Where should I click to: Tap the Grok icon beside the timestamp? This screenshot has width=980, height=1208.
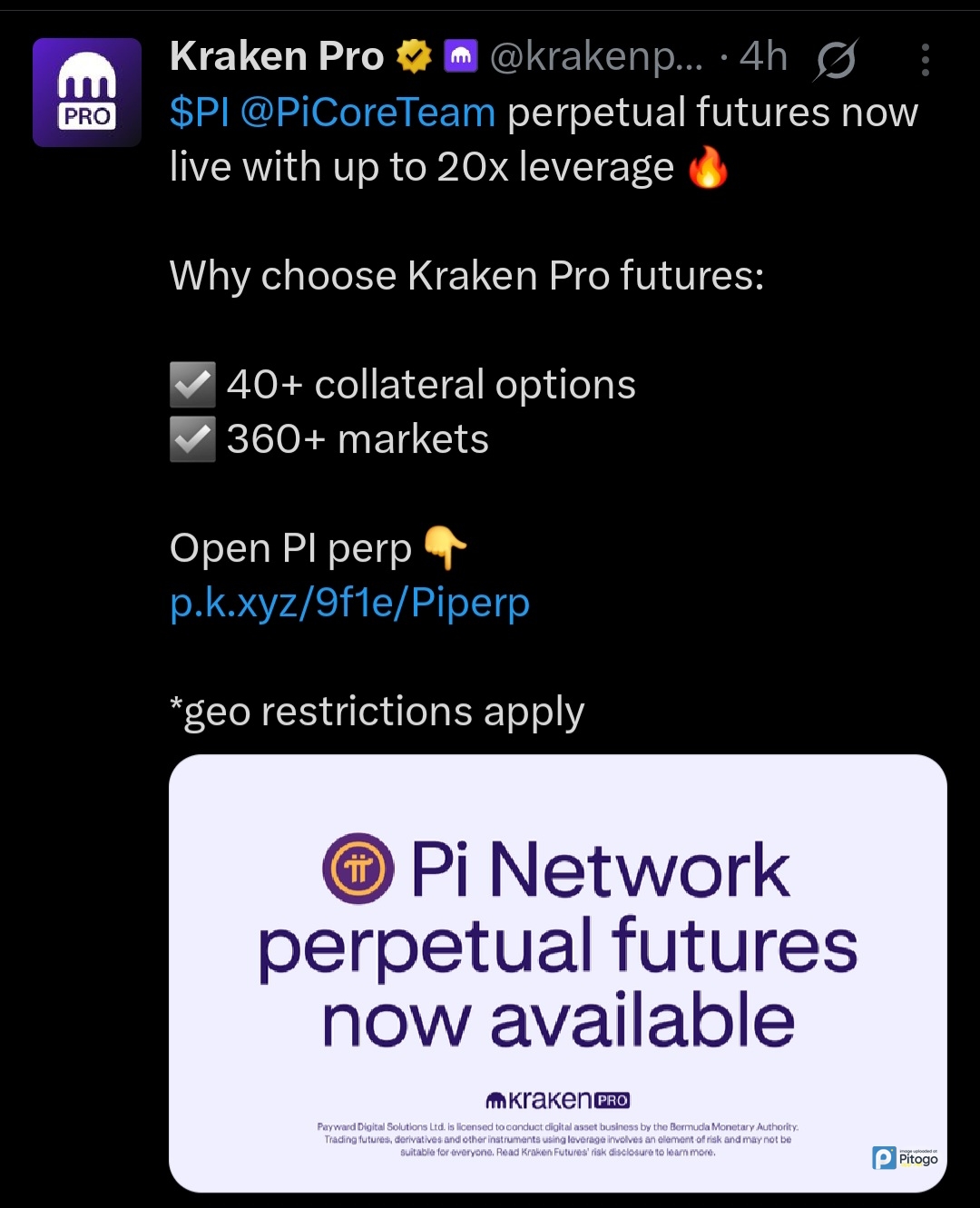pyautogui.click(x=836, y=60)
